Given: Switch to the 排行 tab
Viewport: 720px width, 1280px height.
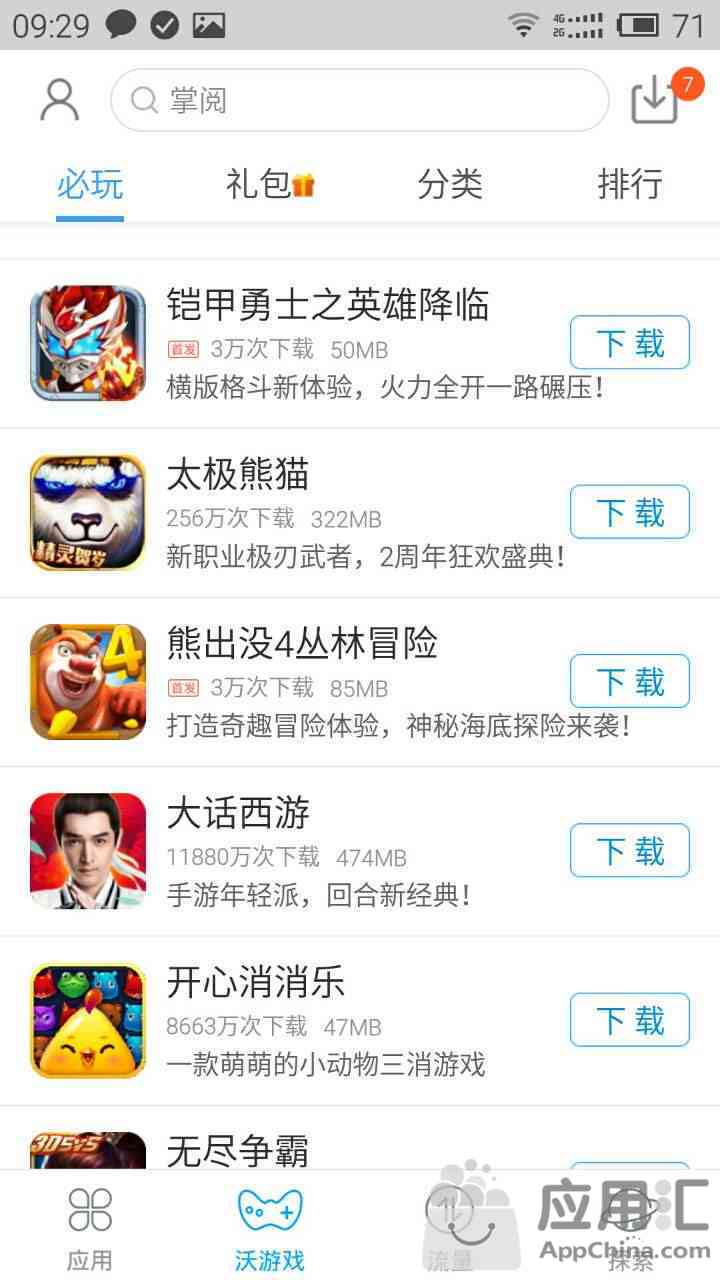Looking at the screenshot, I should click(630, 184).
